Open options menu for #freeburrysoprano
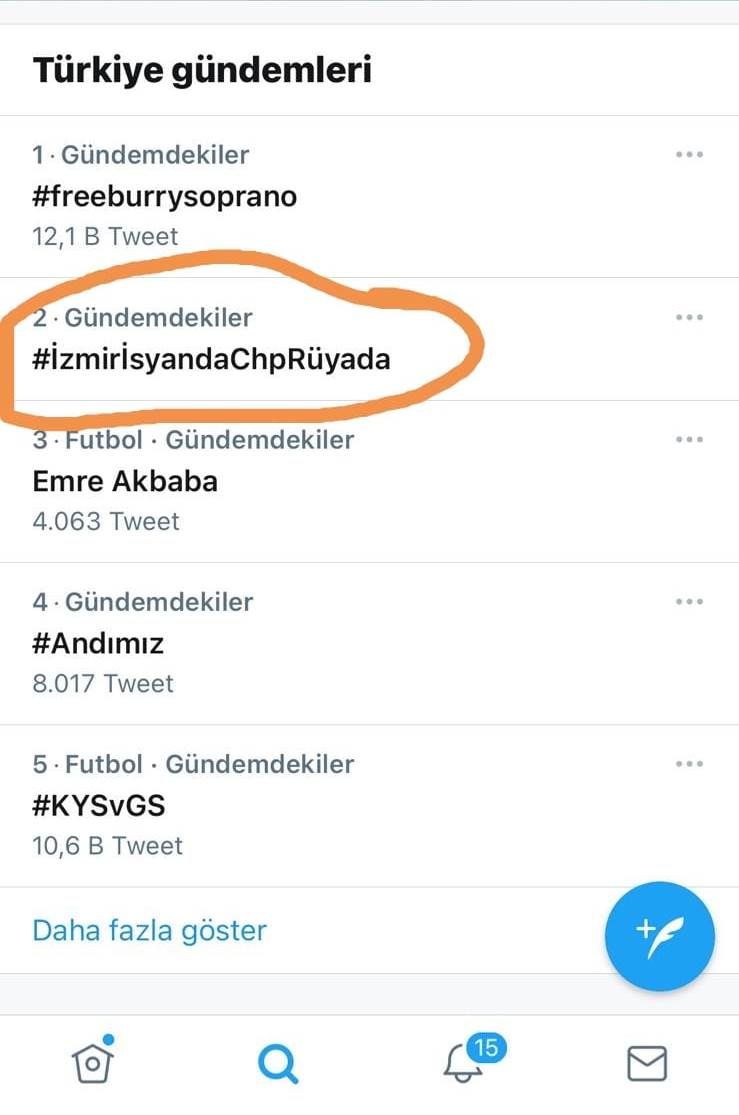The image size is (739, 1115). [689, 155]
